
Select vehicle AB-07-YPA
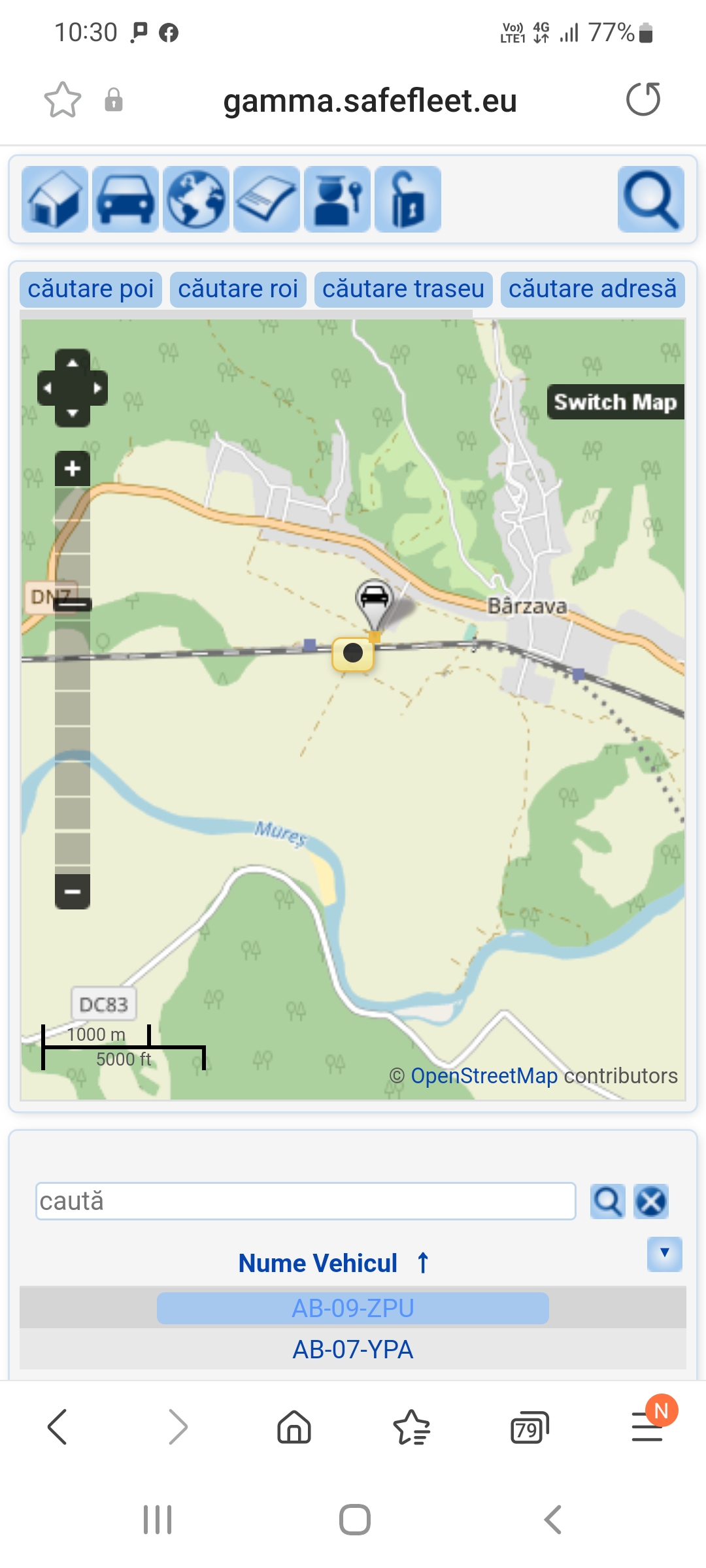(x=353, y=1349)
